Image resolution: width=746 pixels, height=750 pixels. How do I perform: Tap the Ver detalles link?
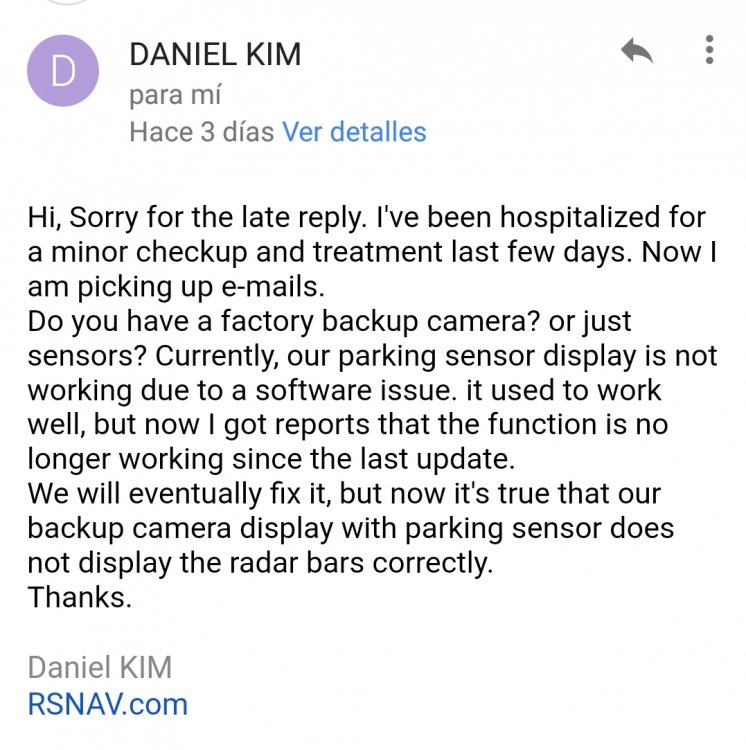click(354, 132)
